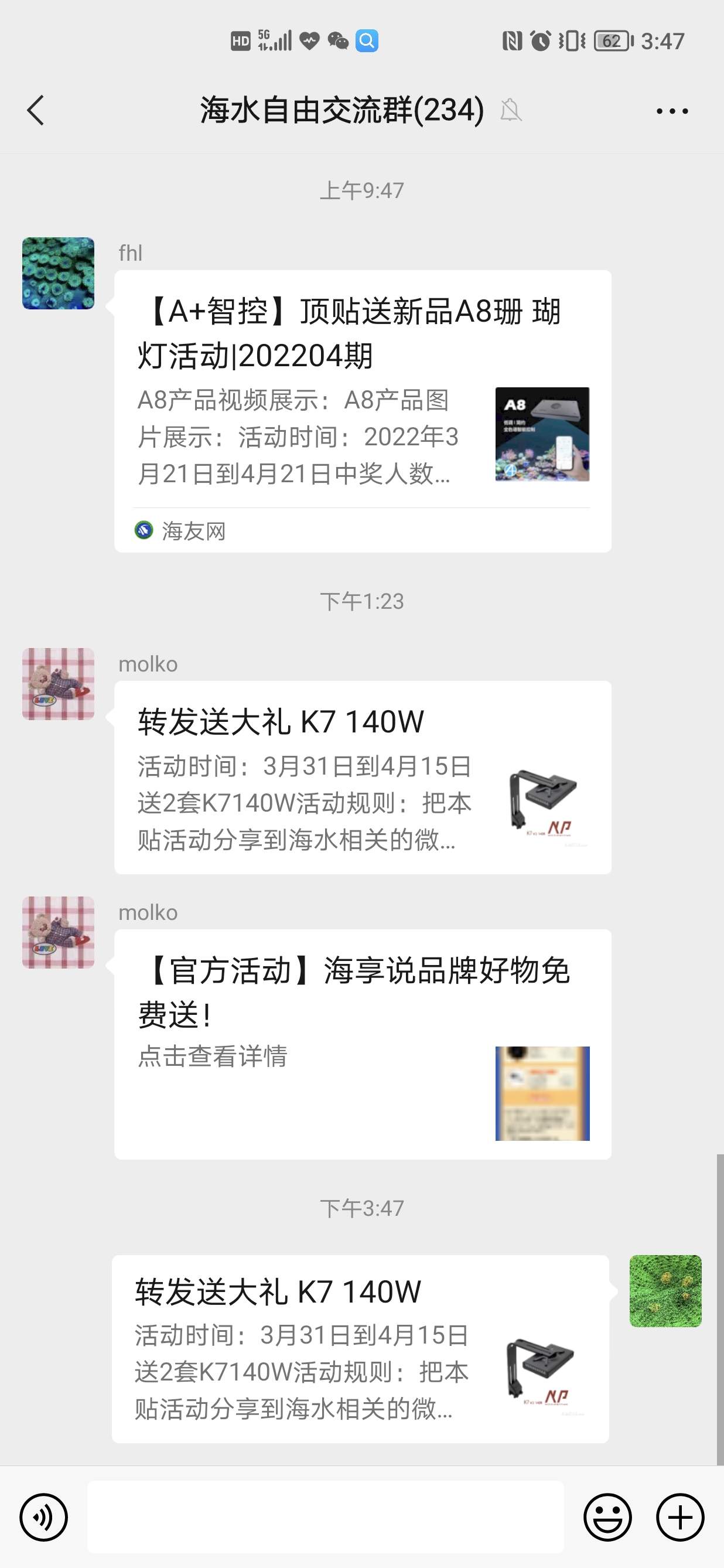
Task: Open the 【官方活动】海享说品牌好物免费送 card
Action: coord(363,1044)
